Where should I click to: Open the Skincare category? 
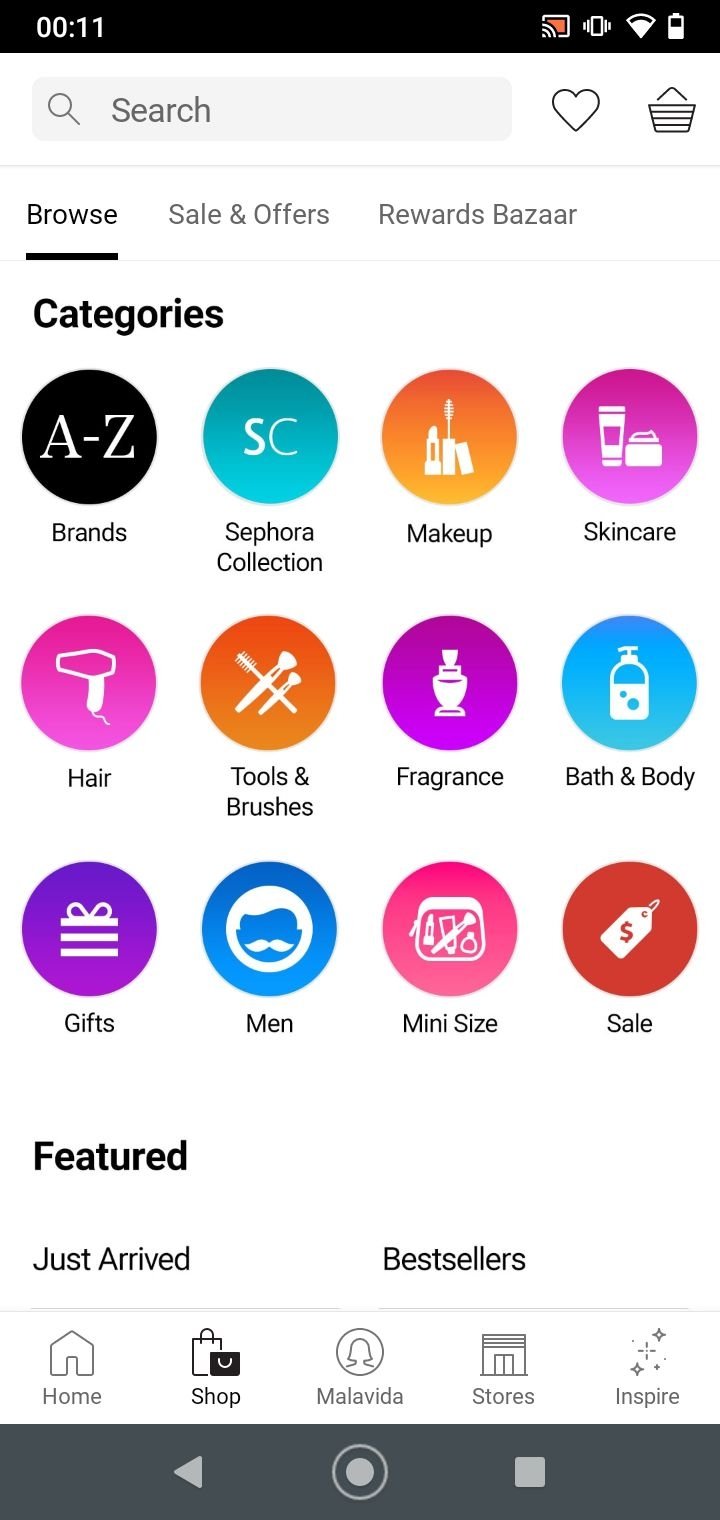pyautogui.click(x=629, y=437)
